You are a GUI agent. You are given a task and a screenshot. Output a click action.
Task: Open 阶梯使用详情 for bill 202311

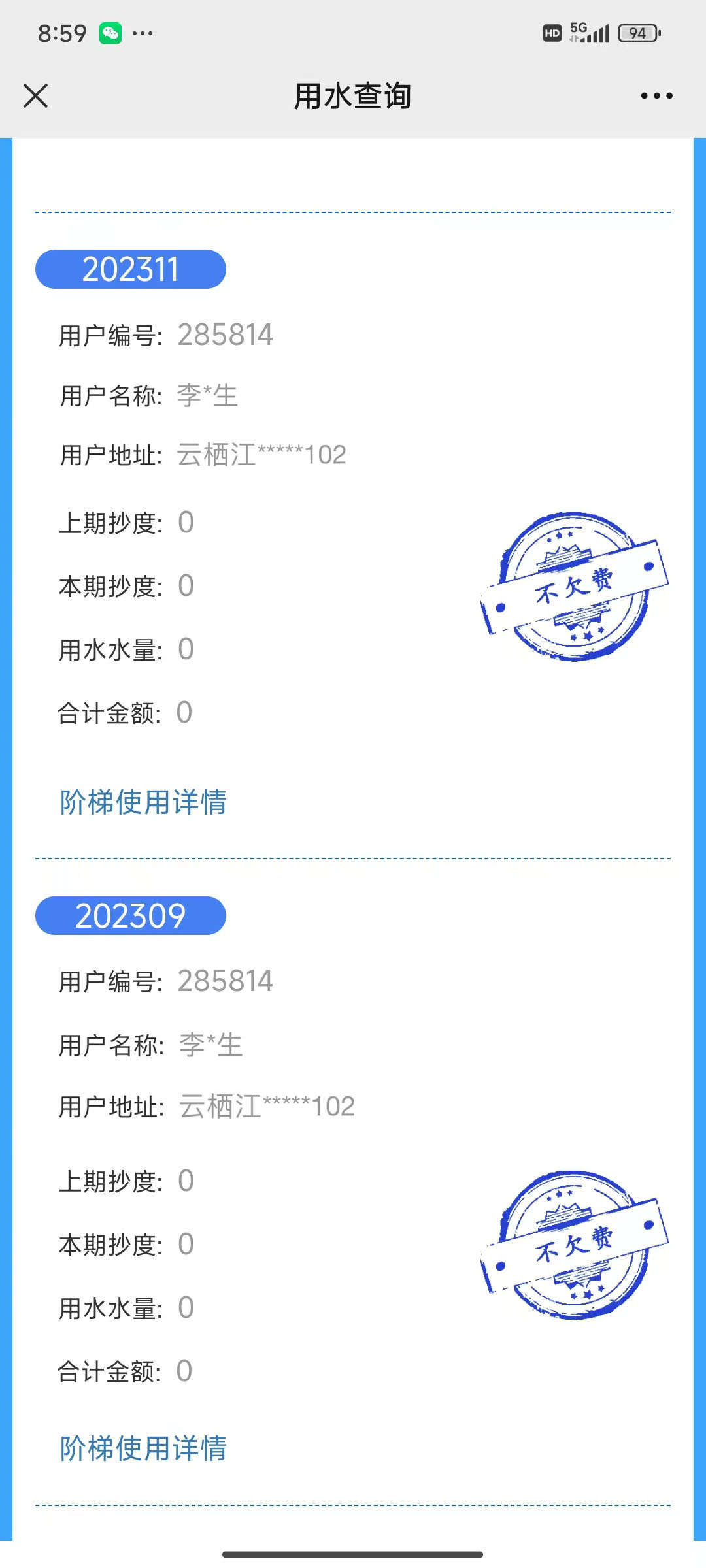(143, 802)
